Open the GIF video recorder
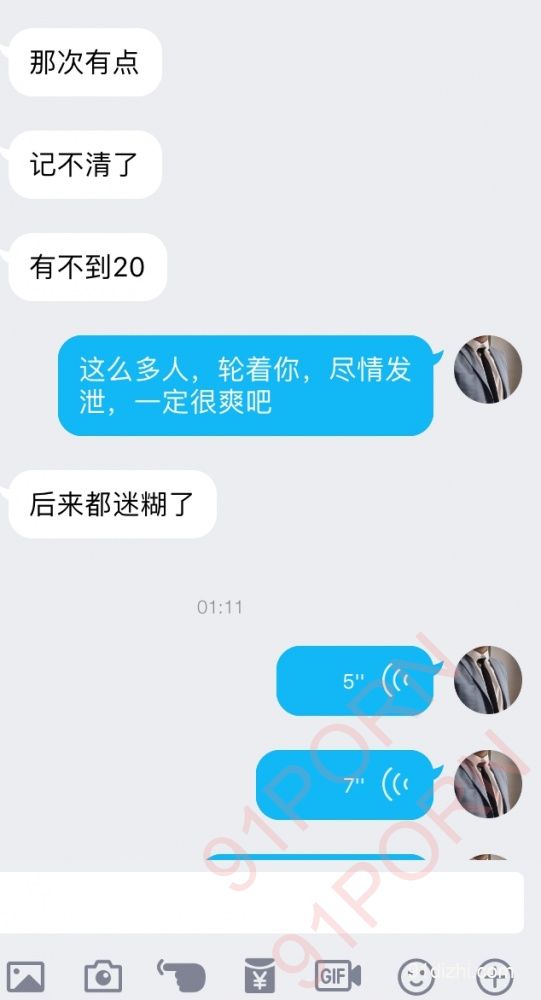 pyautogui.click(x=338, y=976)
